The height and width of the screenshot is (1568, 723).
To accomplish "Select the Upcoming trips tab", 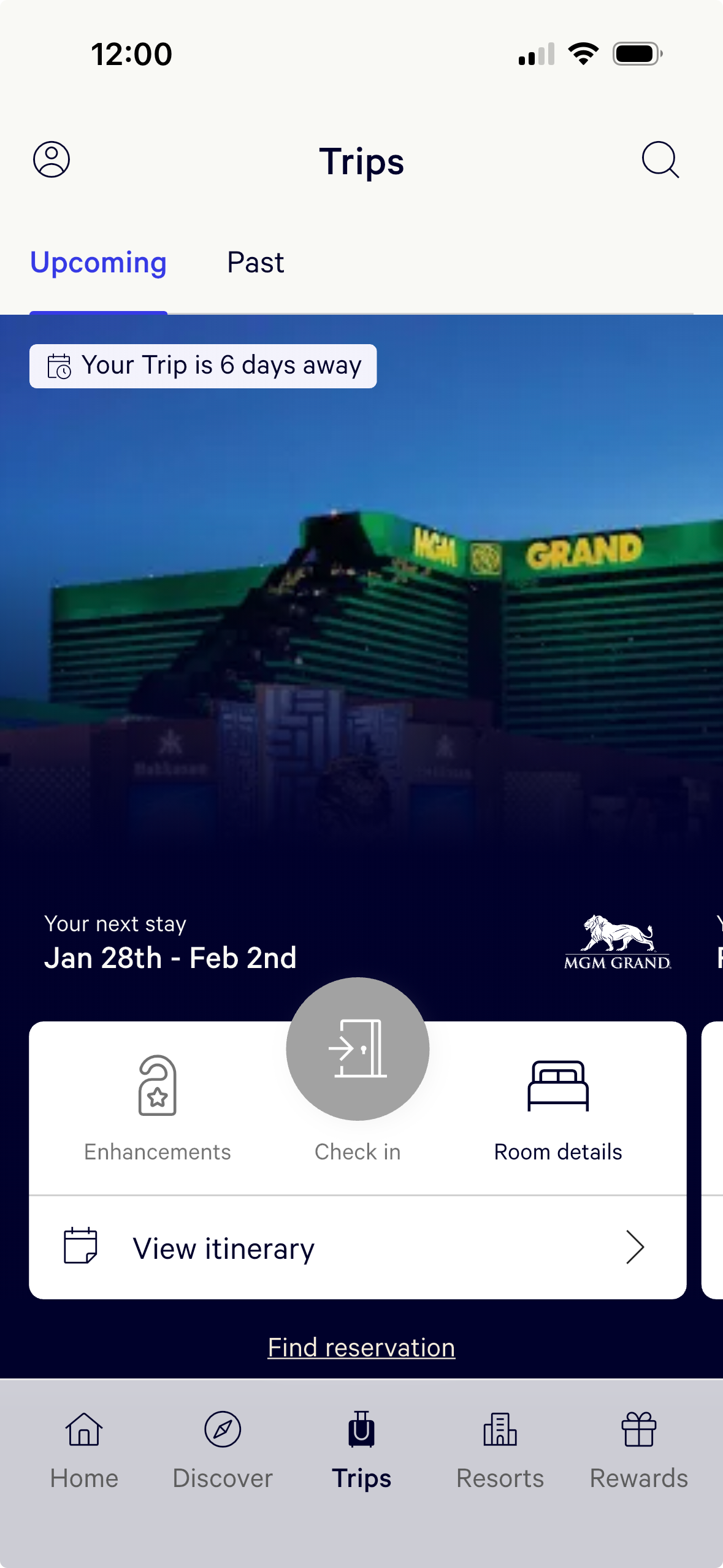I will click(x=98, y=263).
